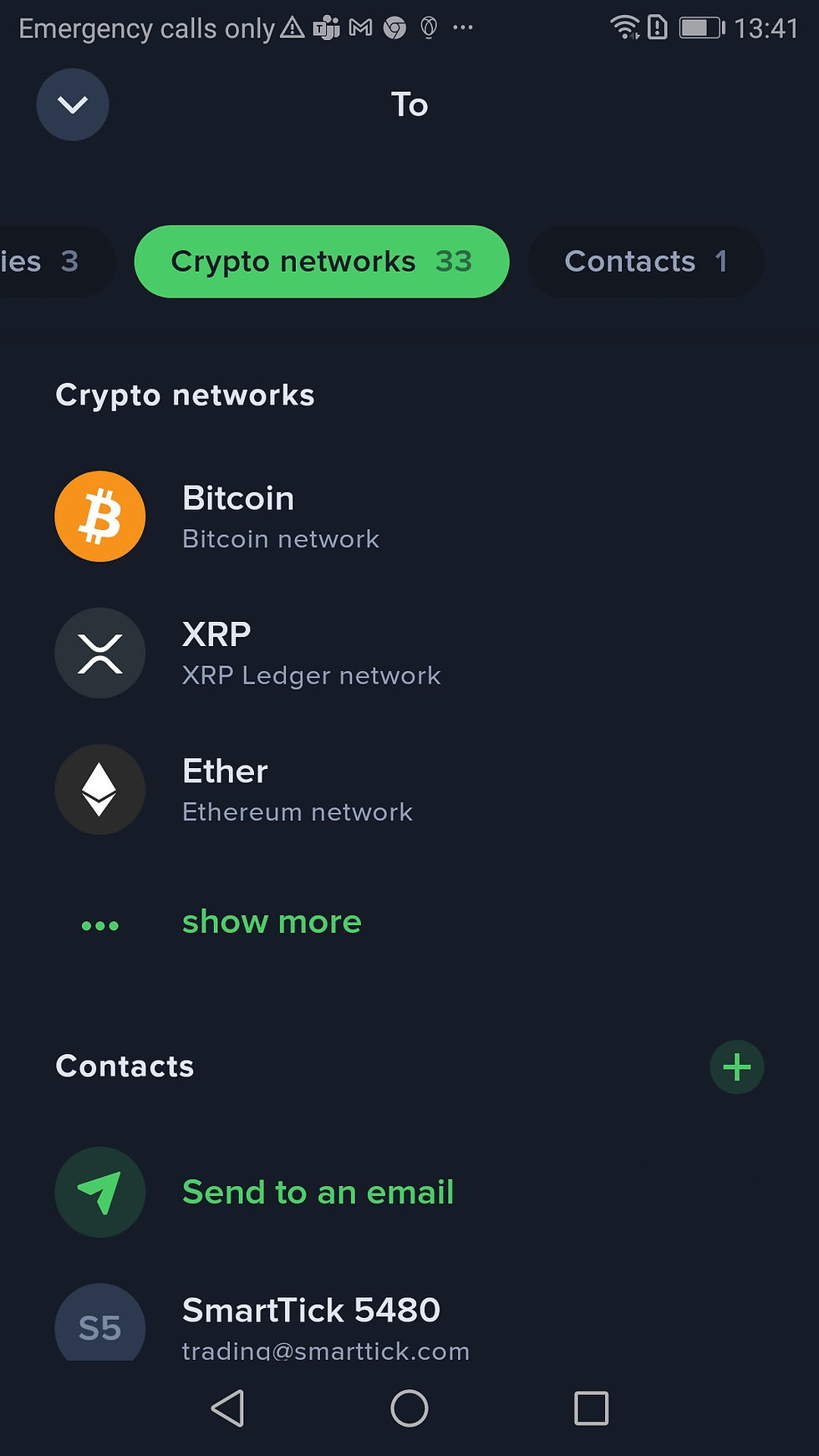Collapse the To screen with the down chevron

(x=73, y=104)
